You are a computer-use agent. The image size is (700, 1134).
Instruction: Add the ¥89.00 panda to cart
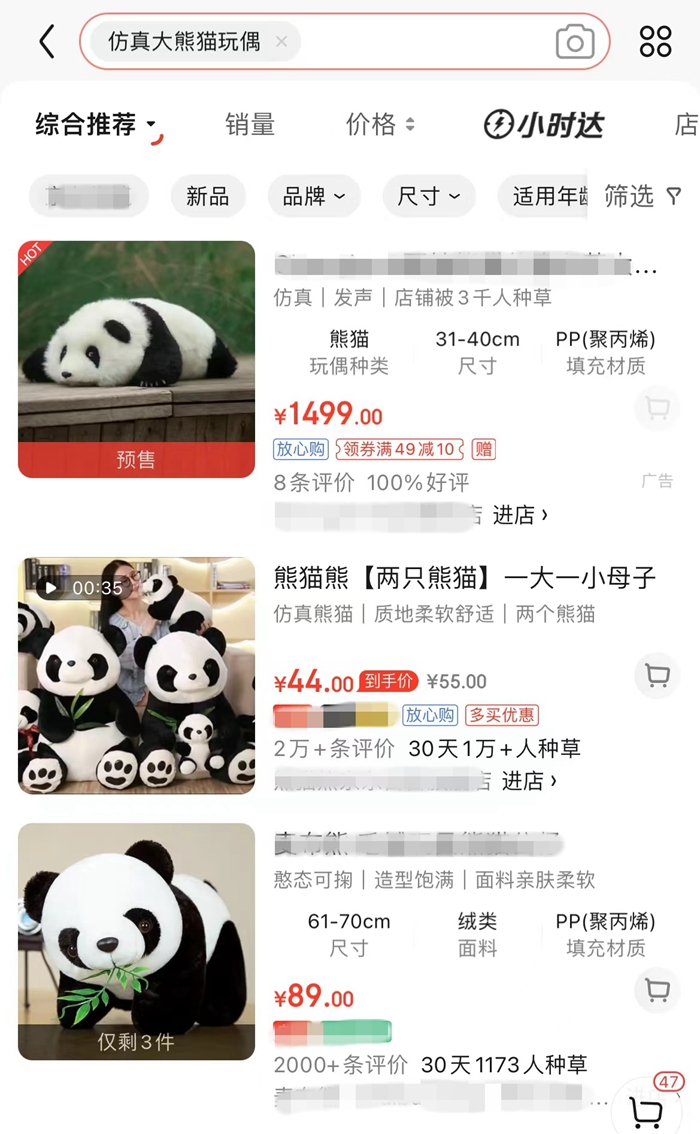657,990
